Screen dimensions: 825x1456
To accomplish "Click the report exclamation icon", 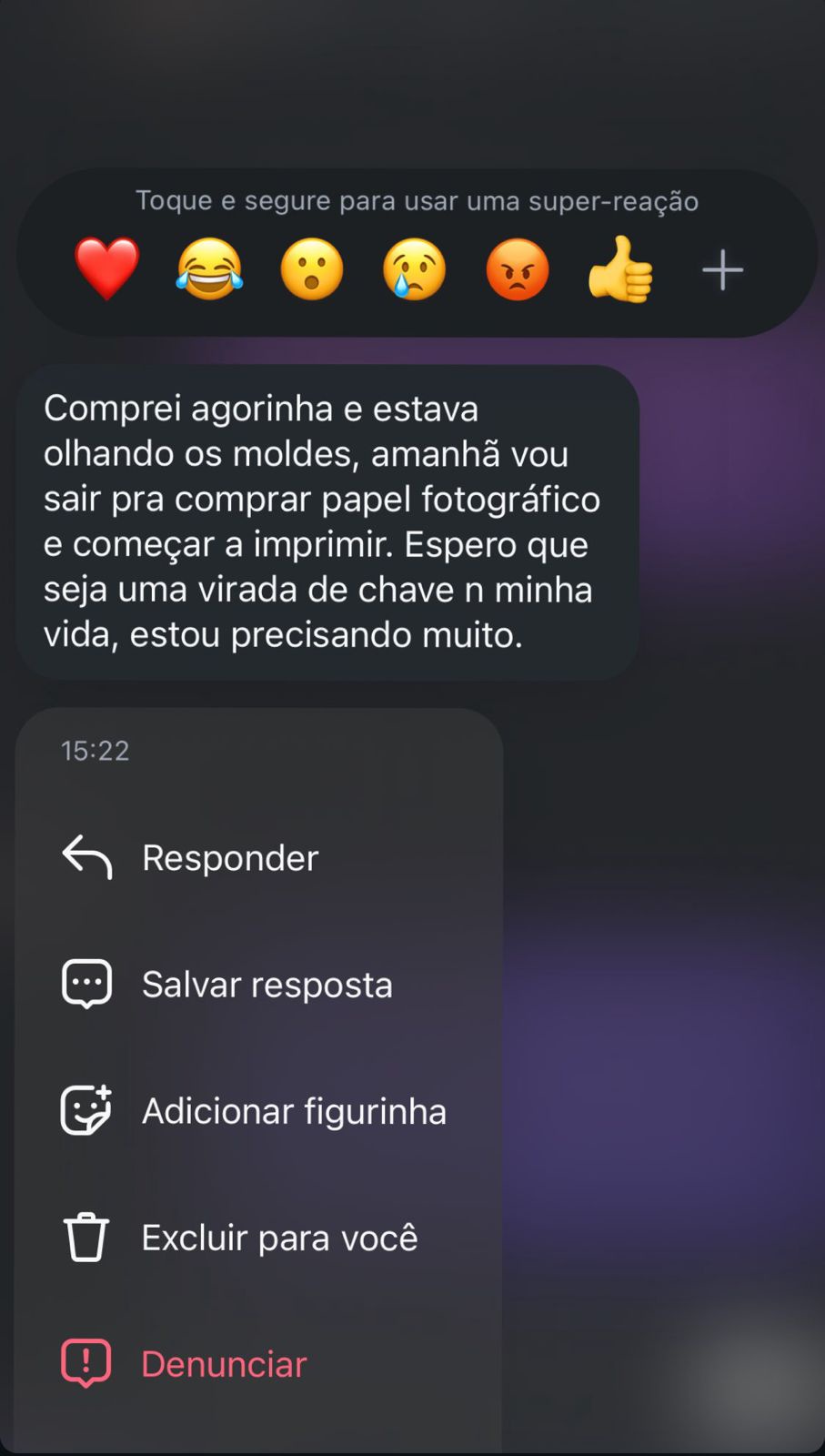I will point(86,1363).
